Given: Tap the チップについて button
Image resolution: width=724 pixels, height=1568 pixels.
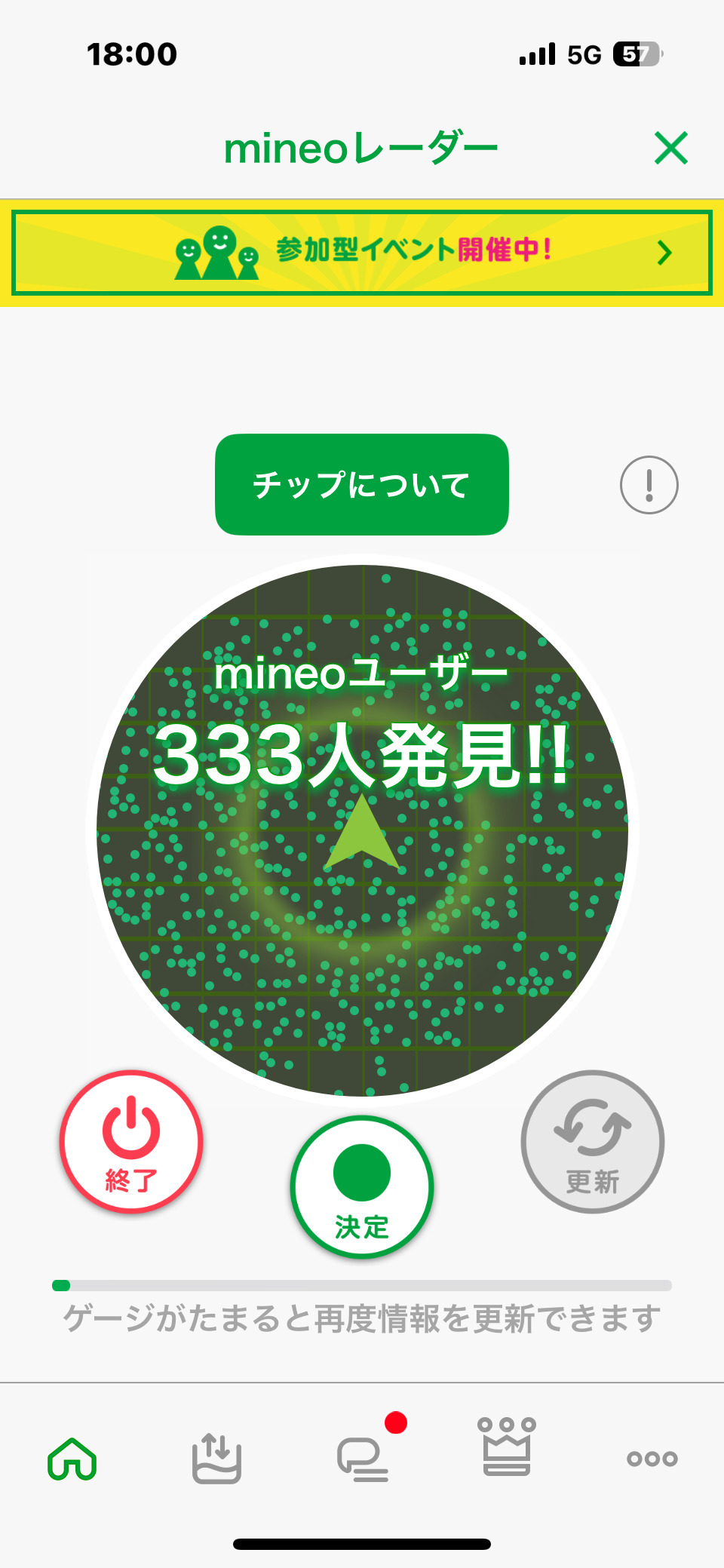Looking at the screenshot, I should click(362, 484).
